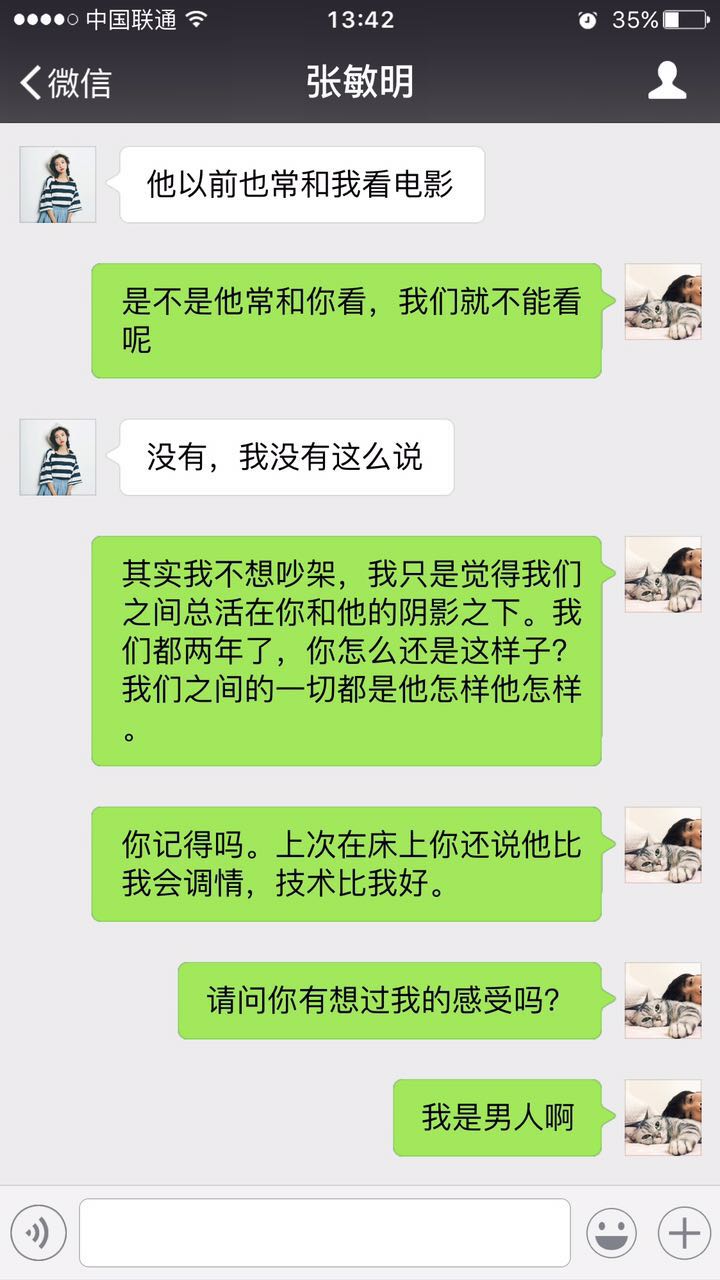Tap the message text field
This screenshot has height=1280, width=720.
click(325, 1233)
